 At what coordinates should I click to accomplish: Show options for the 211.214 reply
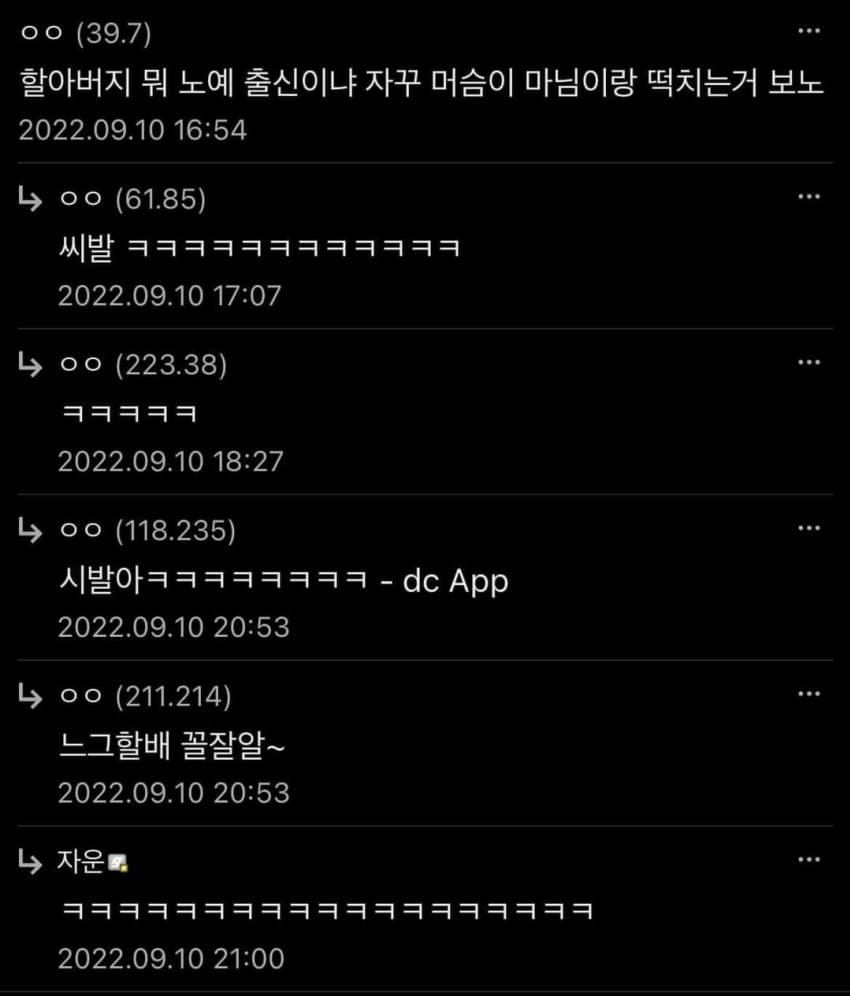click(x=809, y=694)
